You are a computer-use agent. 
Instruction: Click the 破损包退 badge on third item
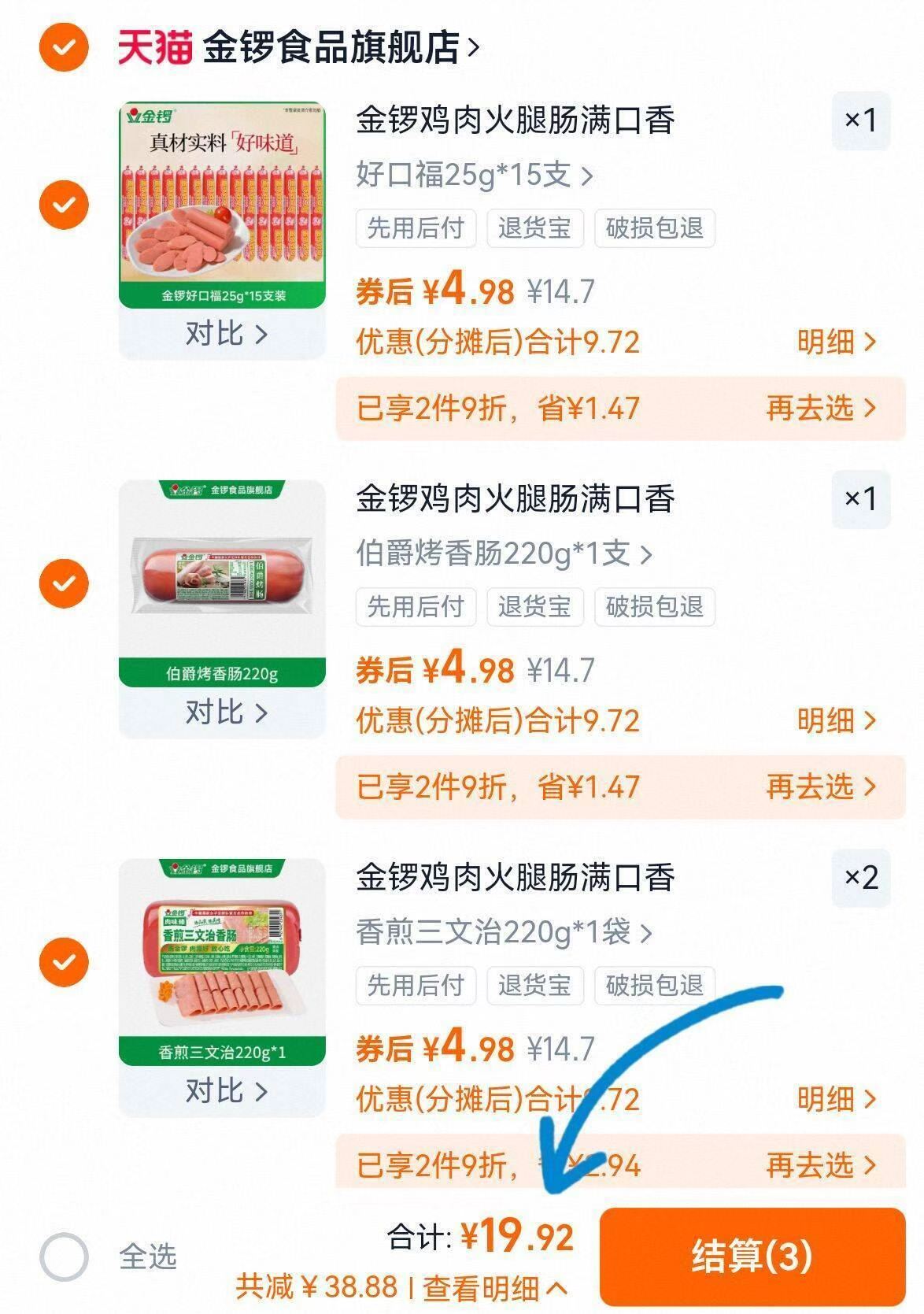tap(656, 986)
